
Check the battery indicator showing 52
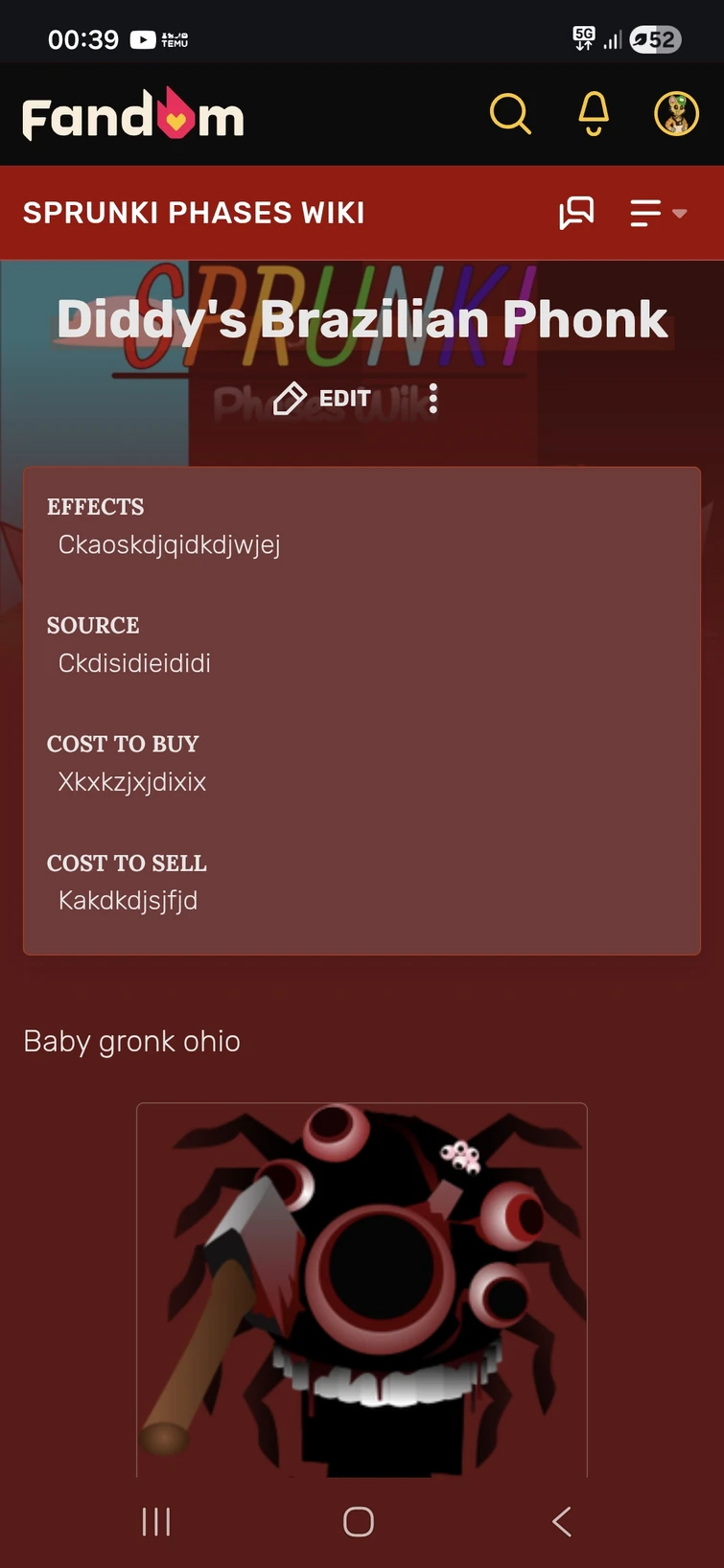655,38
